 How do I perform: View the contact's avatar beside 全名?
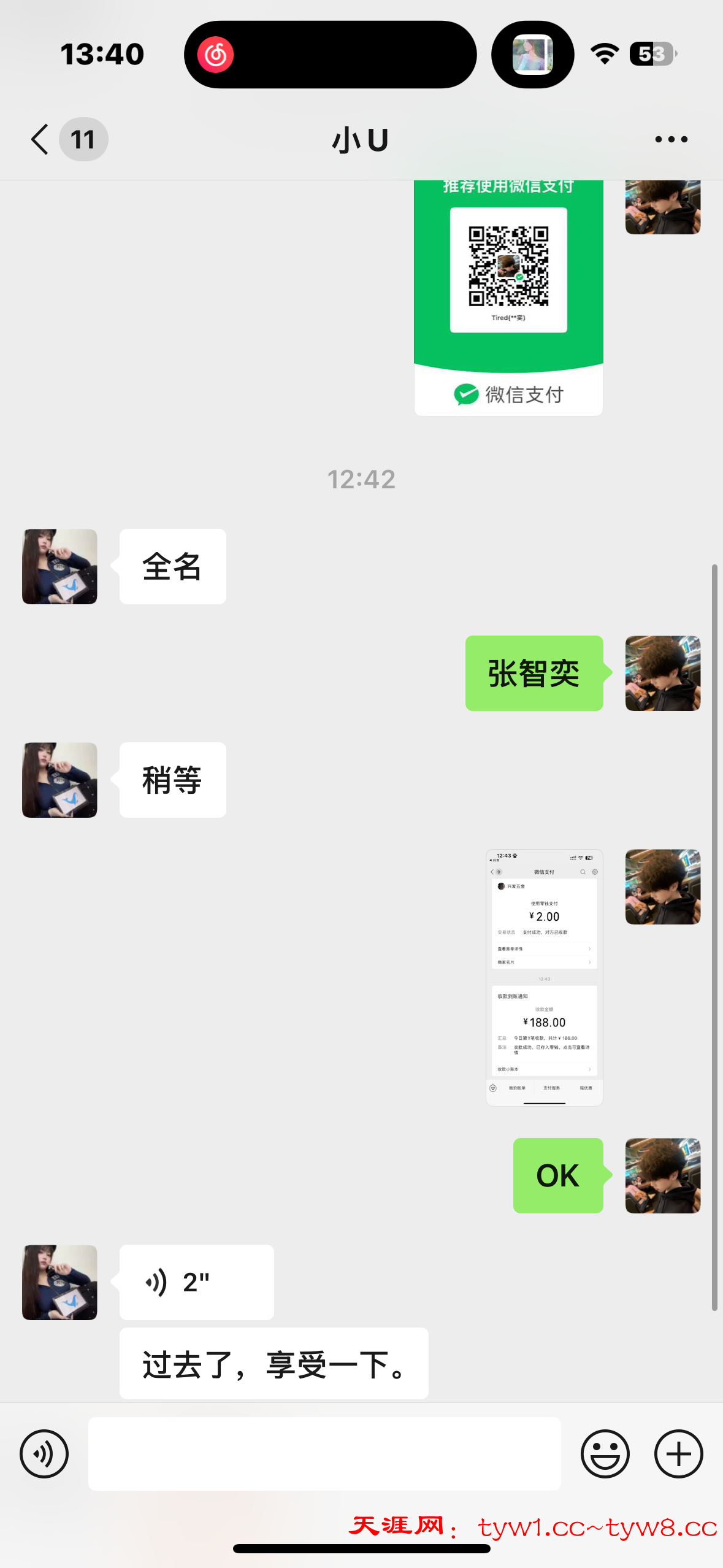(x=59, y=566)
